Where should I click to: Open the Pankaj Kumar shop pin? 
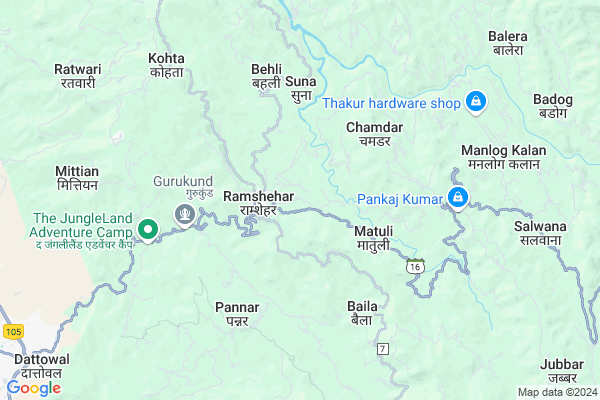[458, 197]
